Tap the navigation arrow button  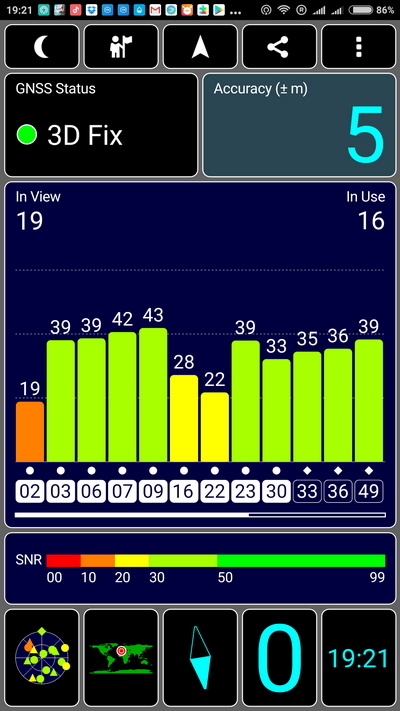200,47
